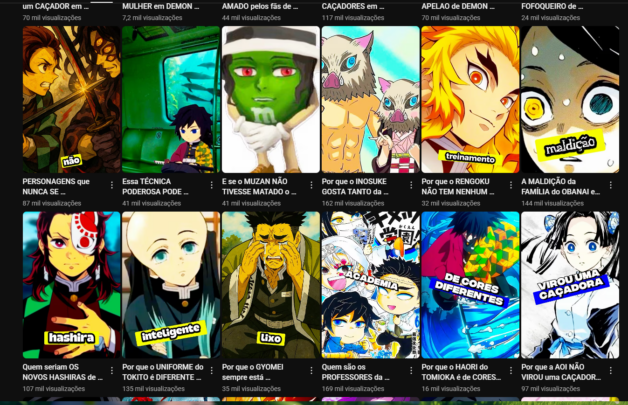Open options menu for 'PERSONAGENS que NUNCA SE' video
The image size is (628, 405).
click(112, 187)
